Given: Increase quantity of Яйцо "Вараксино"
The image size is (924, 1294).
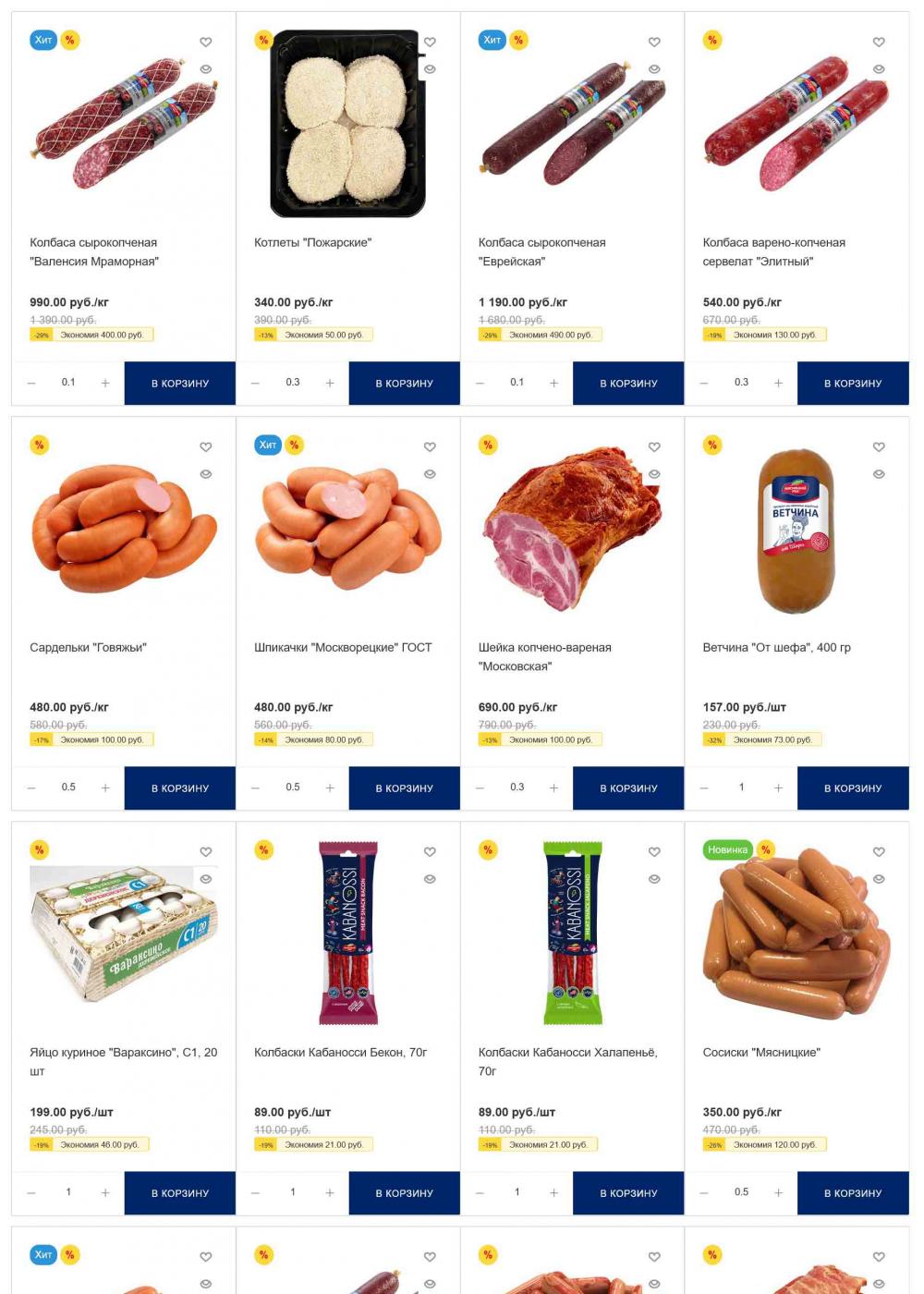Looking at the screenshot, I should point(105,1193).
